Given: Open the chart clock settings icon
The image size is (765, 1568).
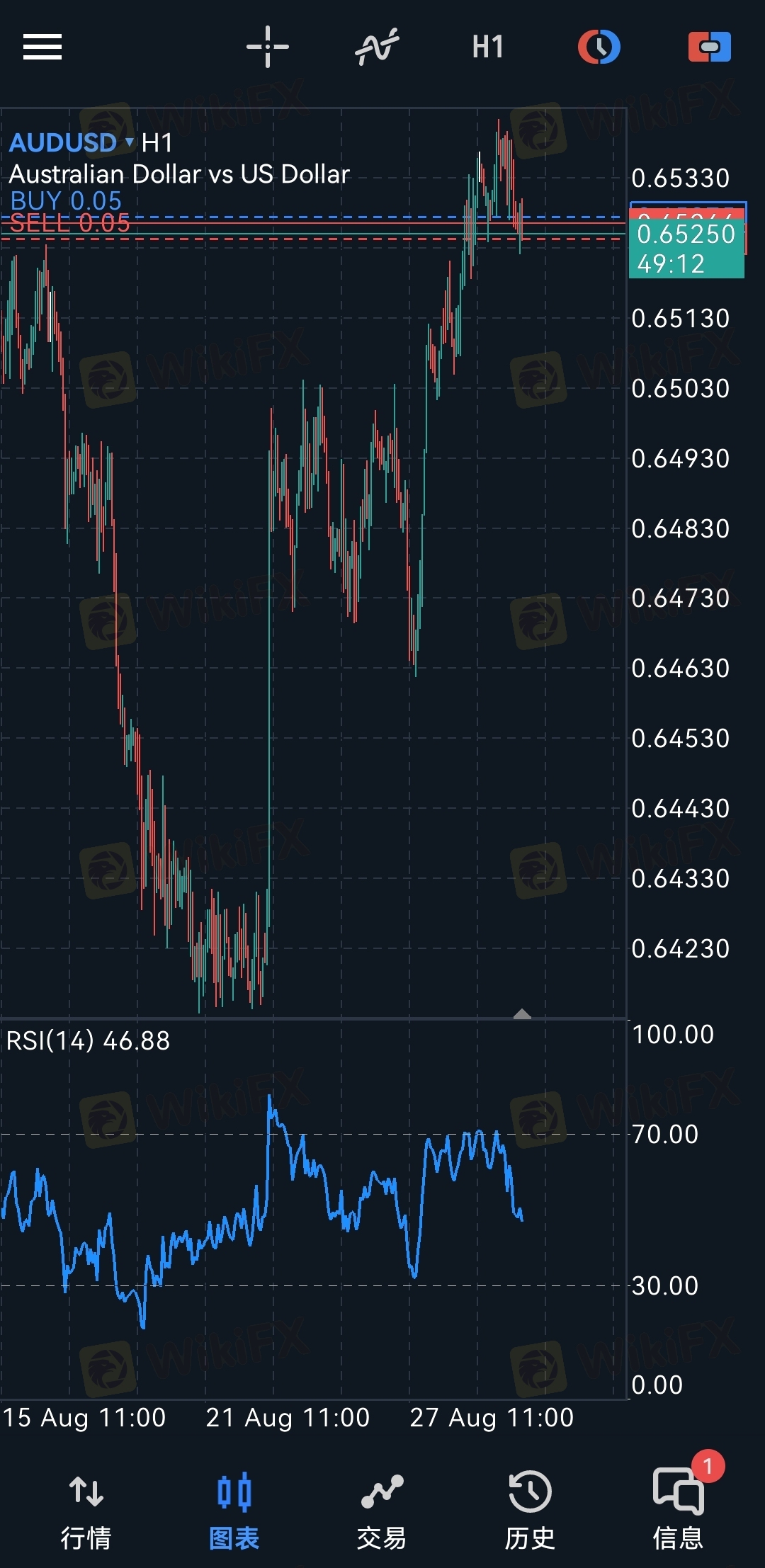Looking at the screenshot, I should 599,47.
